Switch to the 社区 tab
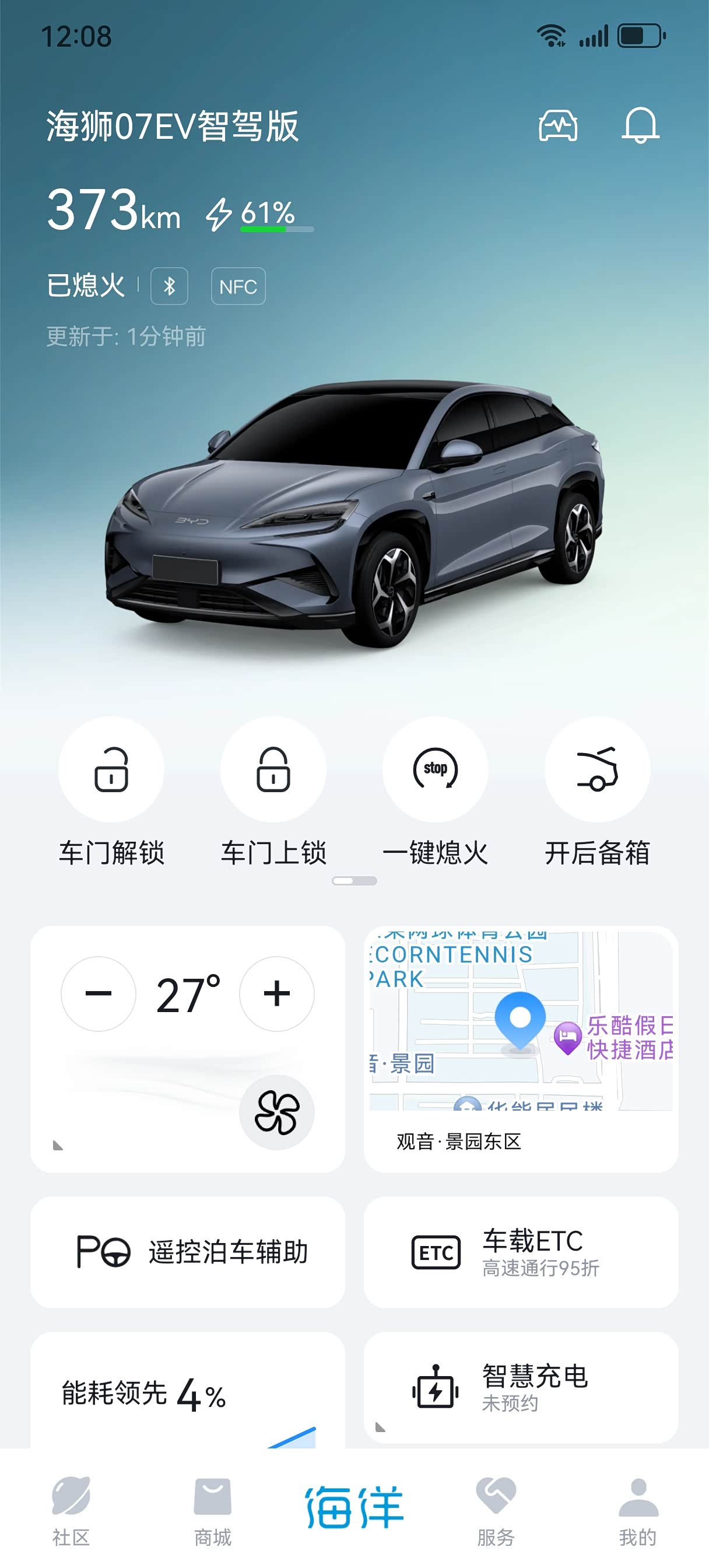 71,1511
